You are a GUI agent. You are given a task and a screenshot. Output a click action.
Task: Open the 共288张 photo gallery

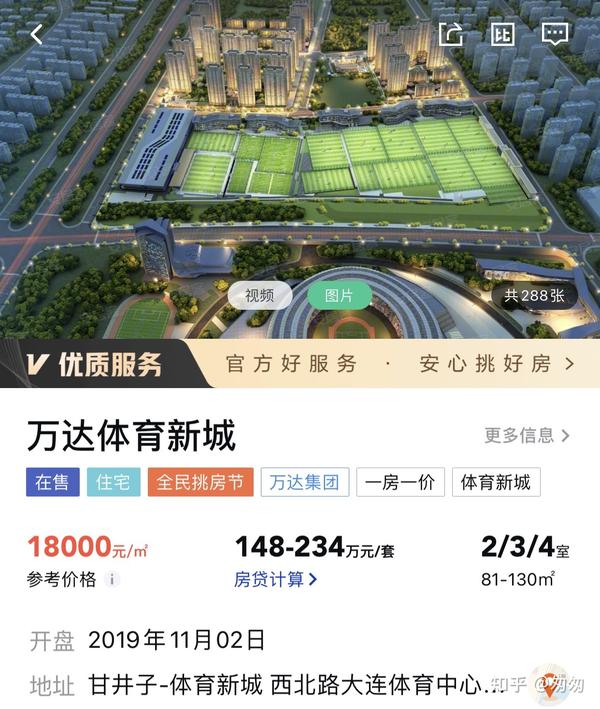click(534, 296)
